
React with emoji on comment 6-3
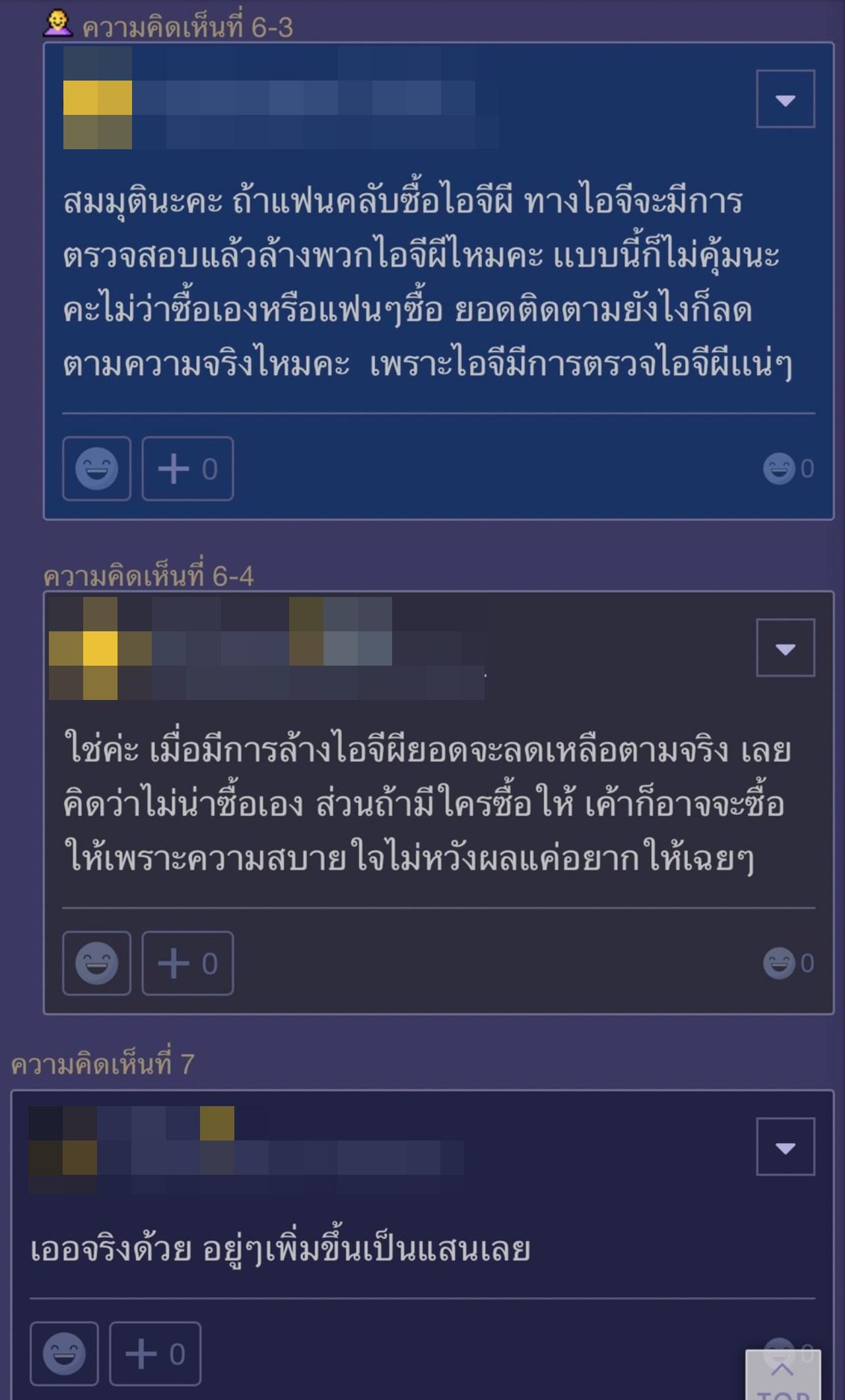coord(96,468)
